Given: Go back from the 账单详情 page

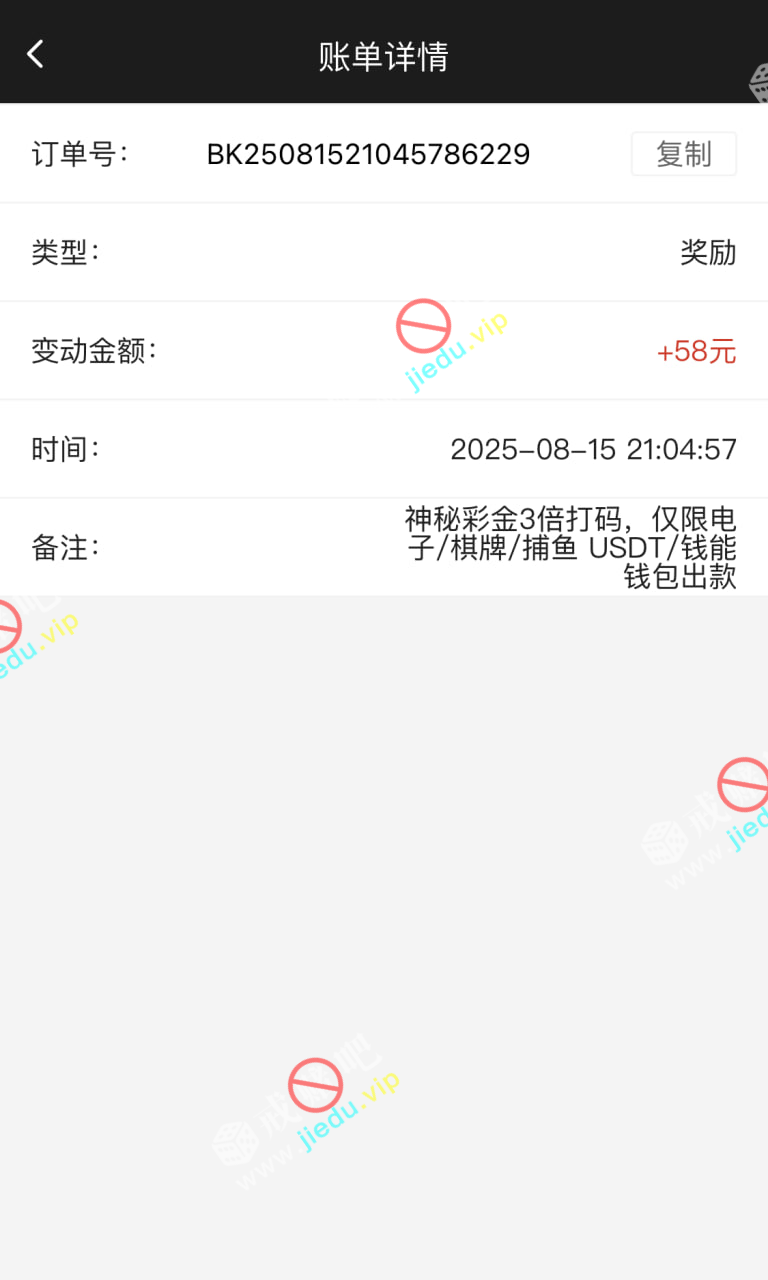Looking at the screenshot, I should [x=36, y=54].
